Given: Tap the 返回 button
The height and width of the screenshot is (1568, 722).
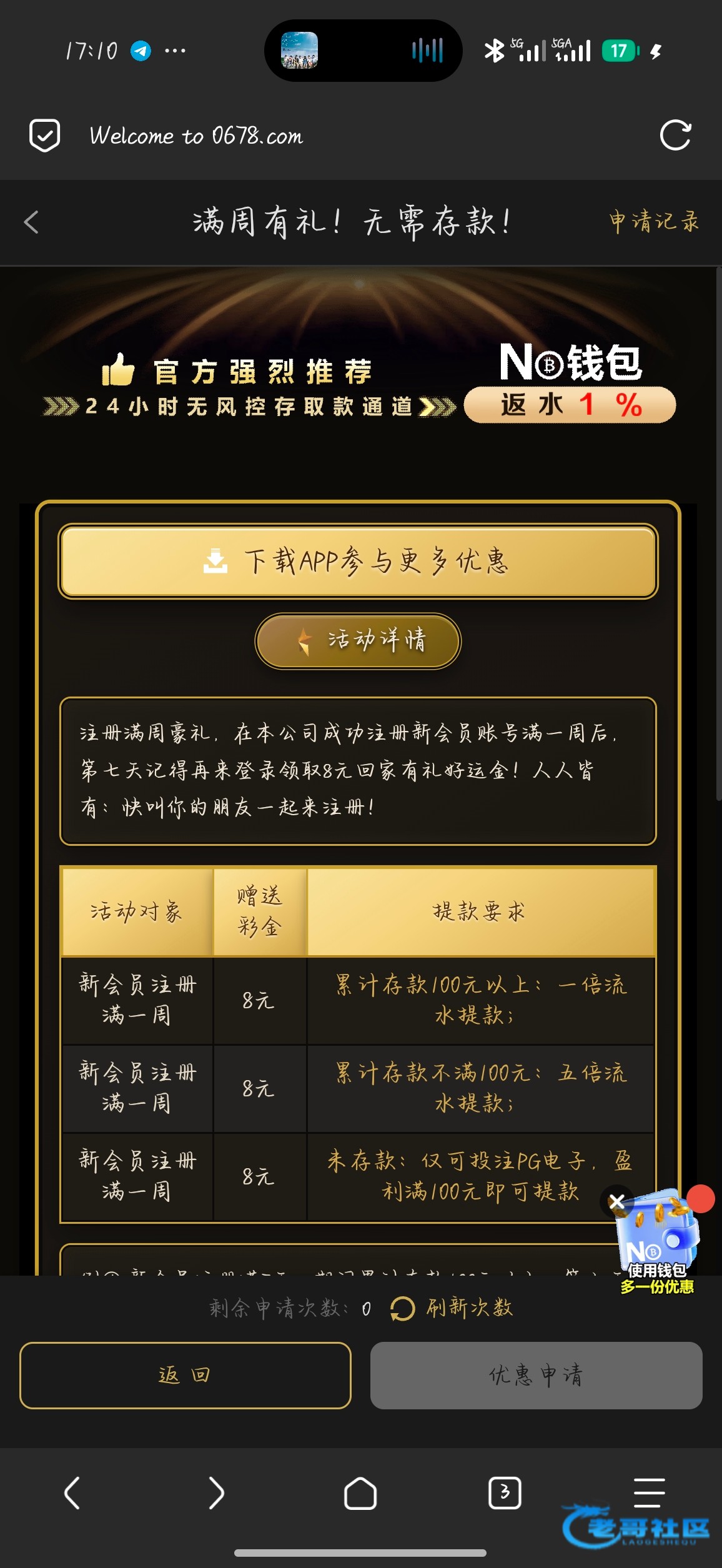Looking at the screenshot, I should click(x=185, y=1375).
